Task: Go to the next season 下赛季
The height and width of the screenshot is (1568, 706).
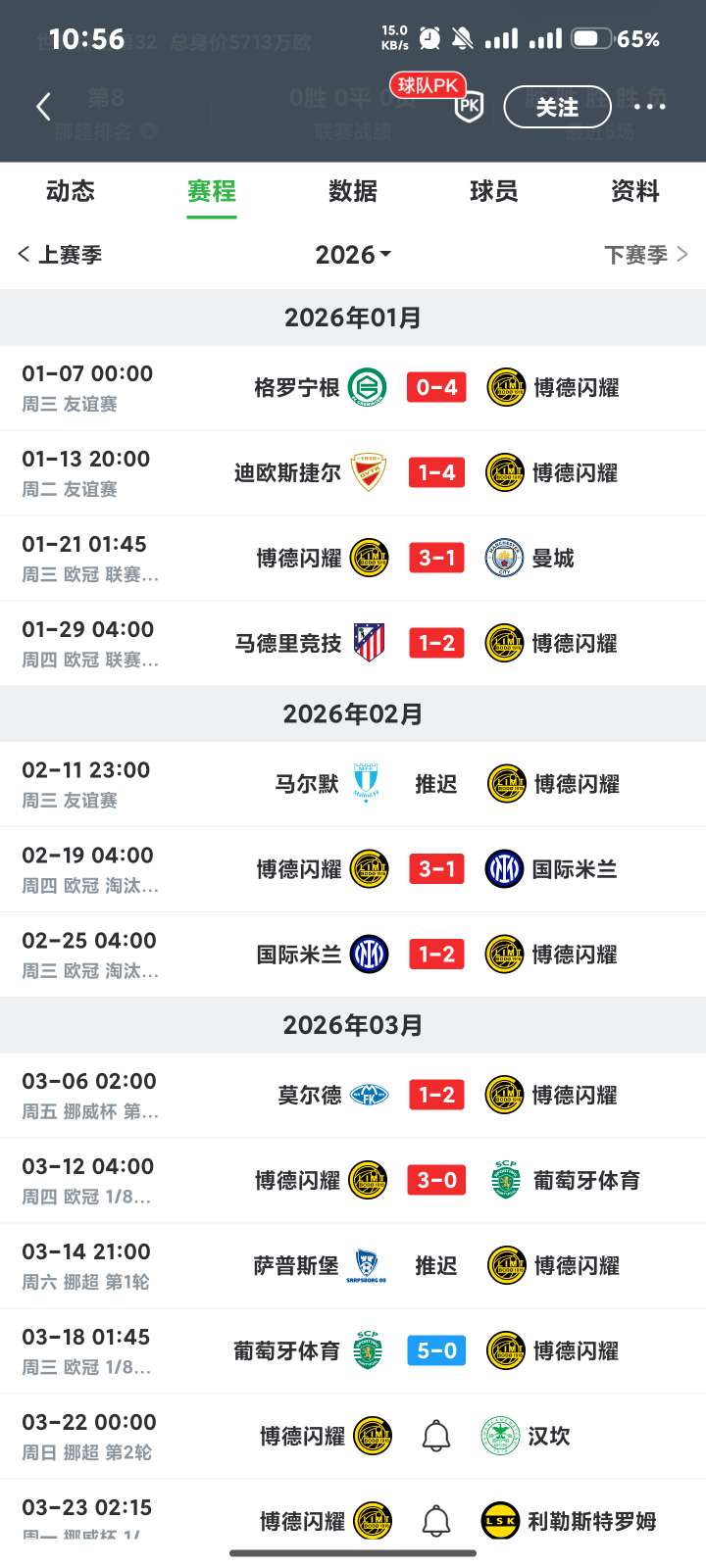Action: (645, 255)
